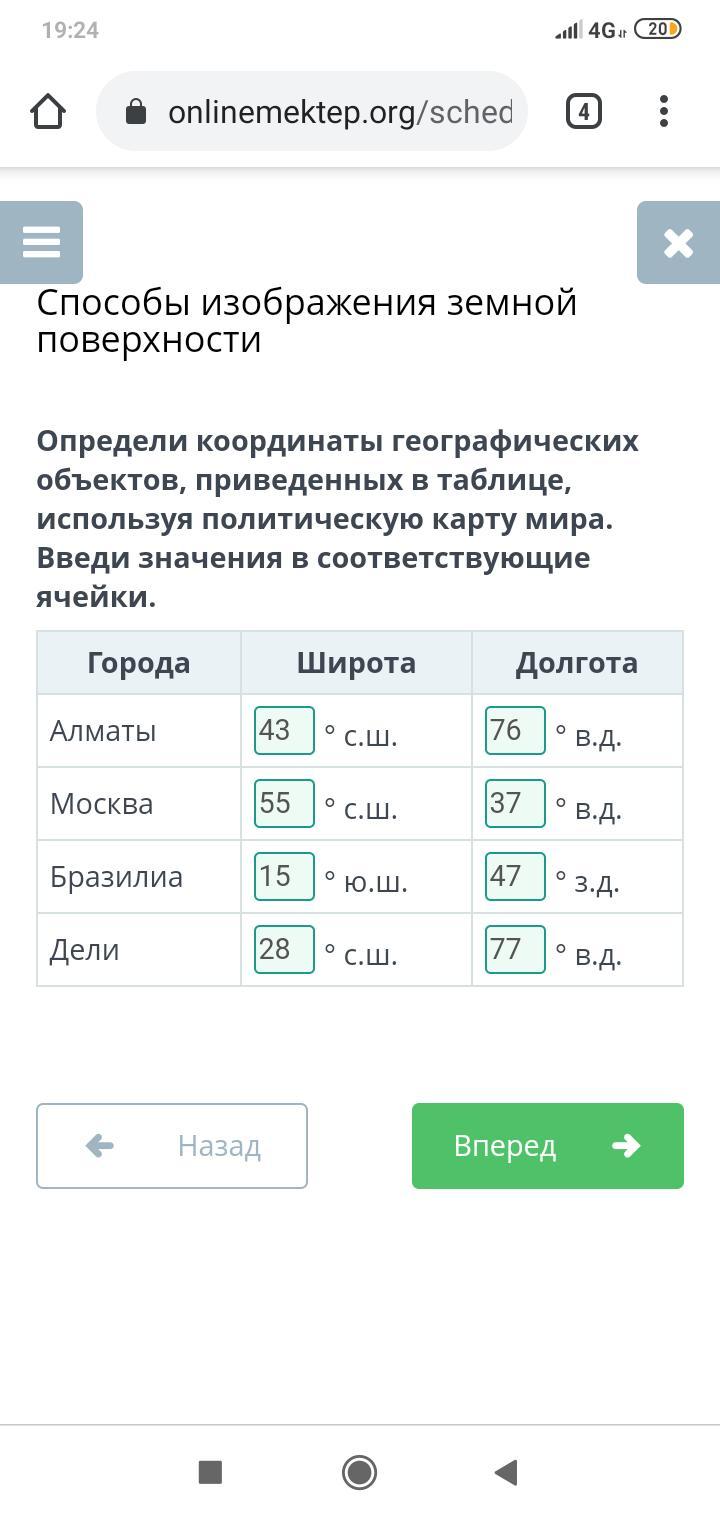Tap the Дели latitude field
The height and width of the screenshot is (1520, 720).
coord(285,950)
